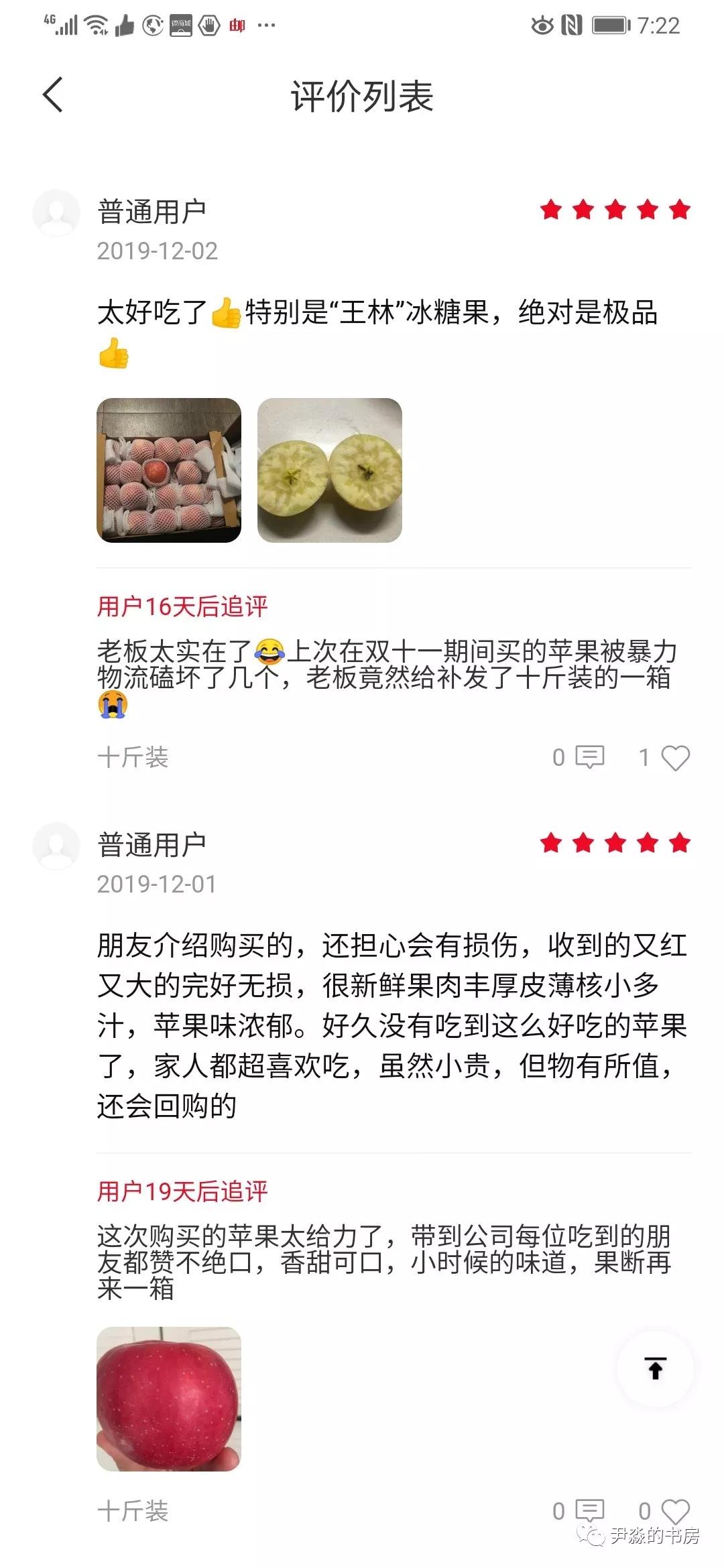Viewport: 724px width, 1568px height.
Task: Tap the 十斤装 spec label on the first review
Action: click(133, 756)
